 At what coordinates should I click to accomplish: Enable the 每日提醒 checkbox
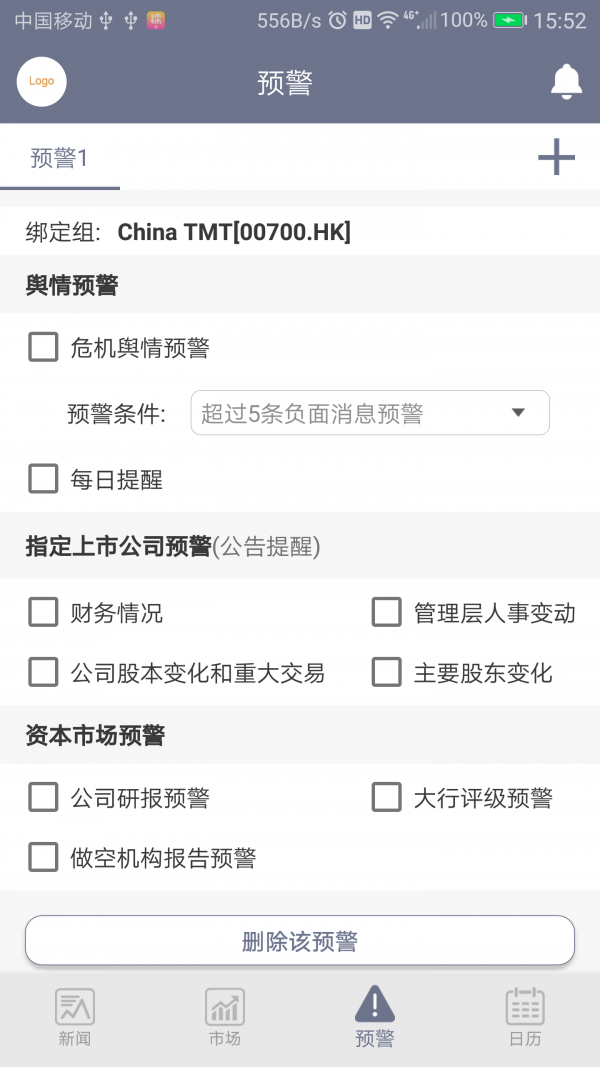(x=43, y=480)
